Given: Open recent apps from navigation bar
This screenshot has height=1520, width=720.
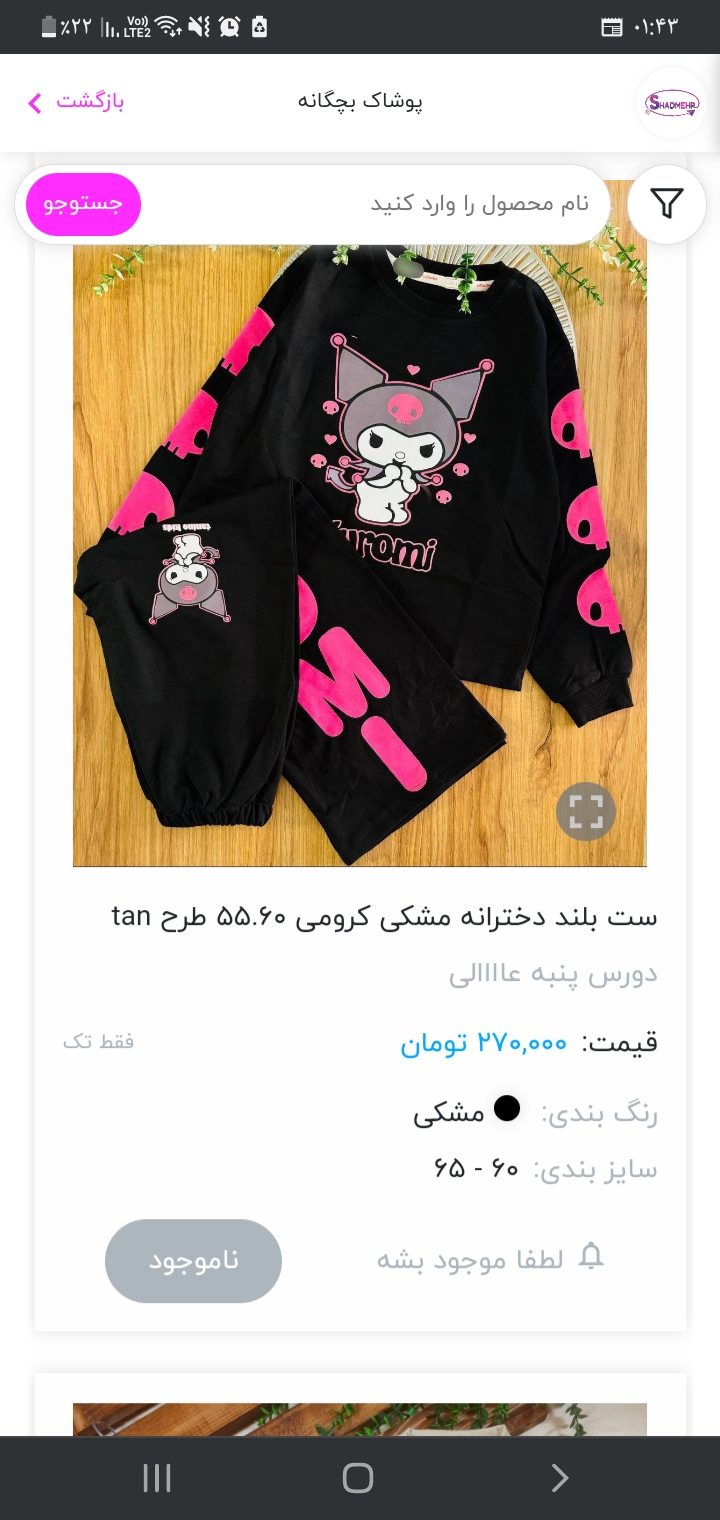Looking at the screenshot, I should (157, 1478).
